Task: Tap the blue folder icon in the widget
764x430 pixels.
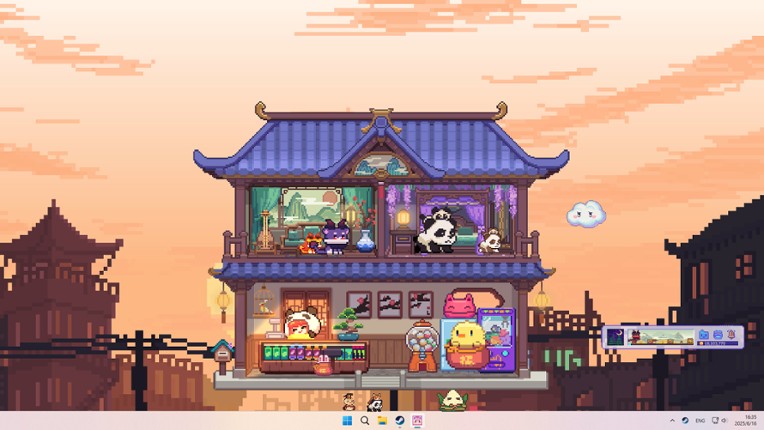Action: [x=704, y=334]
